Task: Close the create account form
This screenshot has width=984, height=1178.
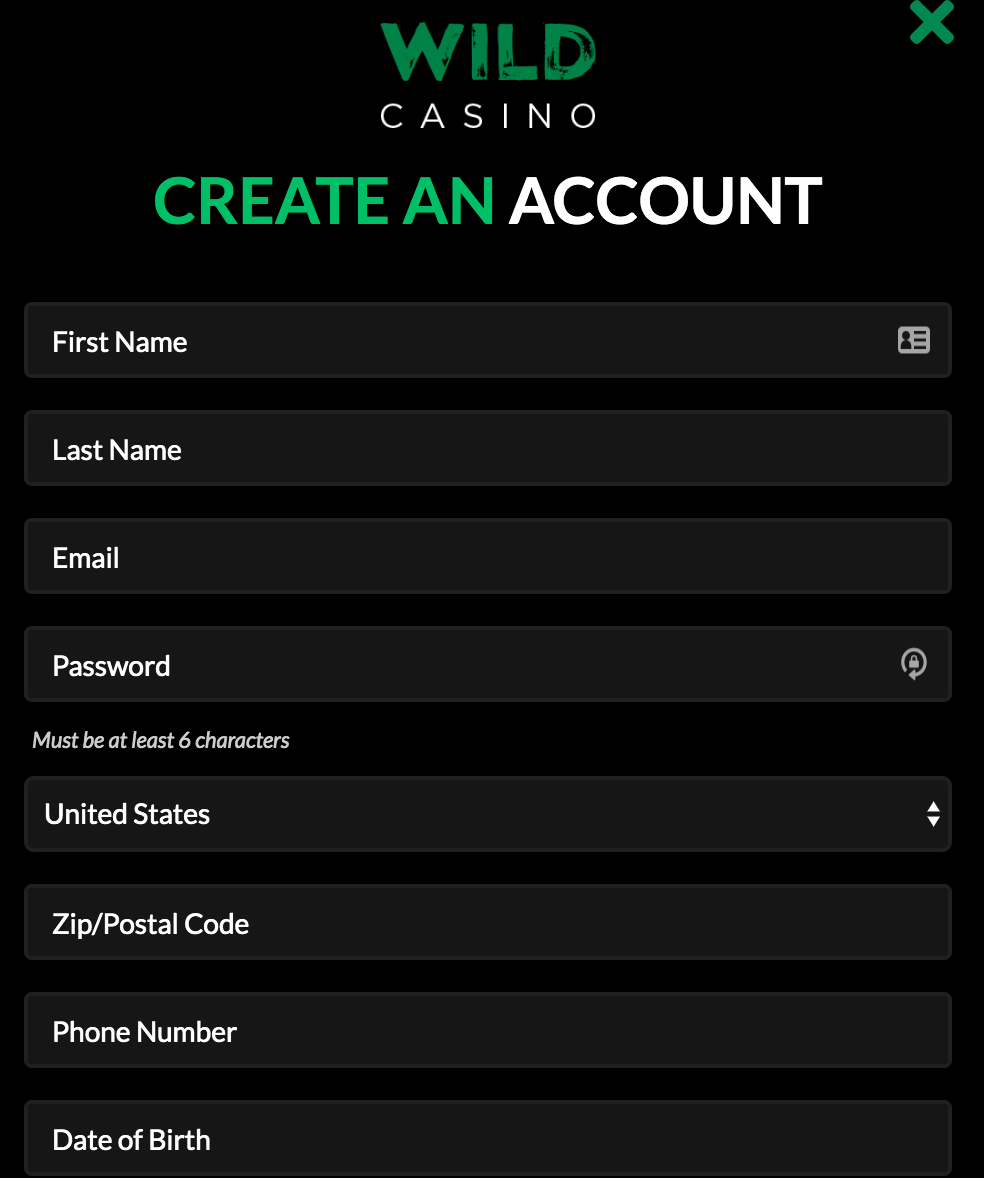Action: [931, 23]
